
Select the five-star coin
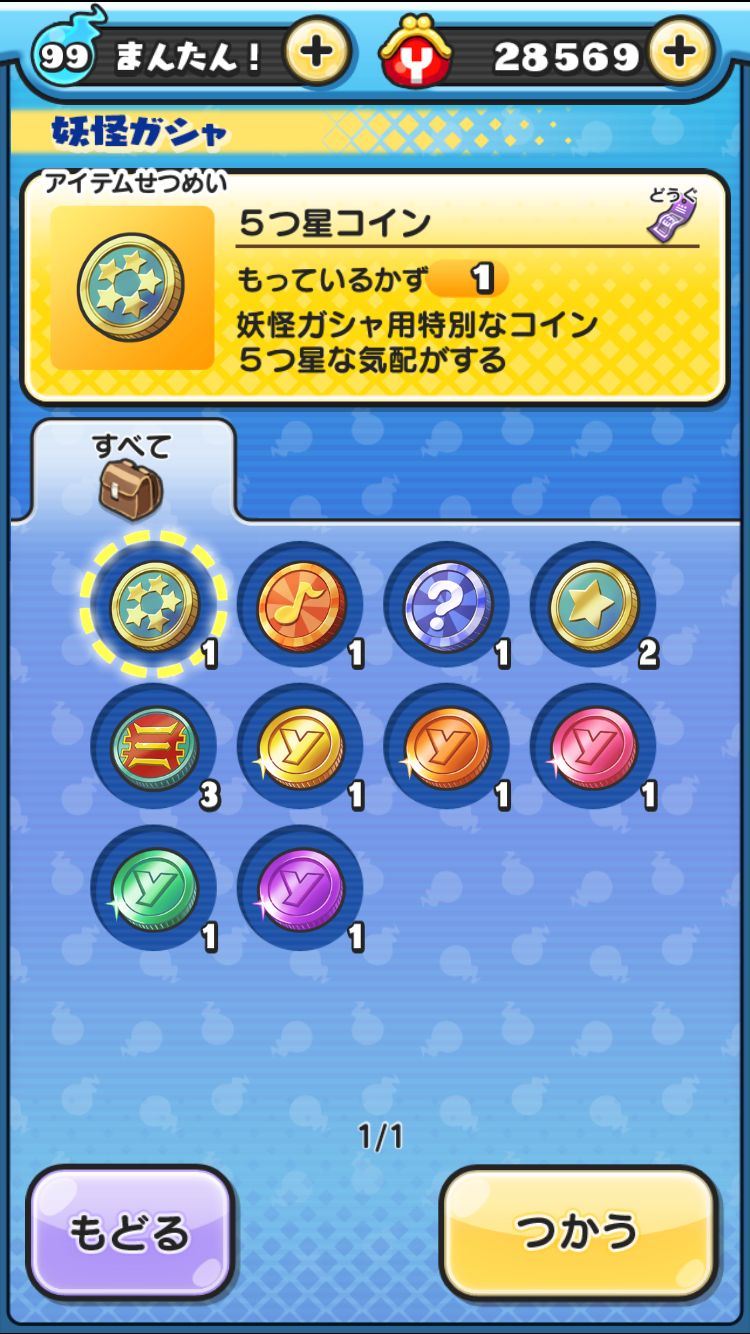pos(154,605)
